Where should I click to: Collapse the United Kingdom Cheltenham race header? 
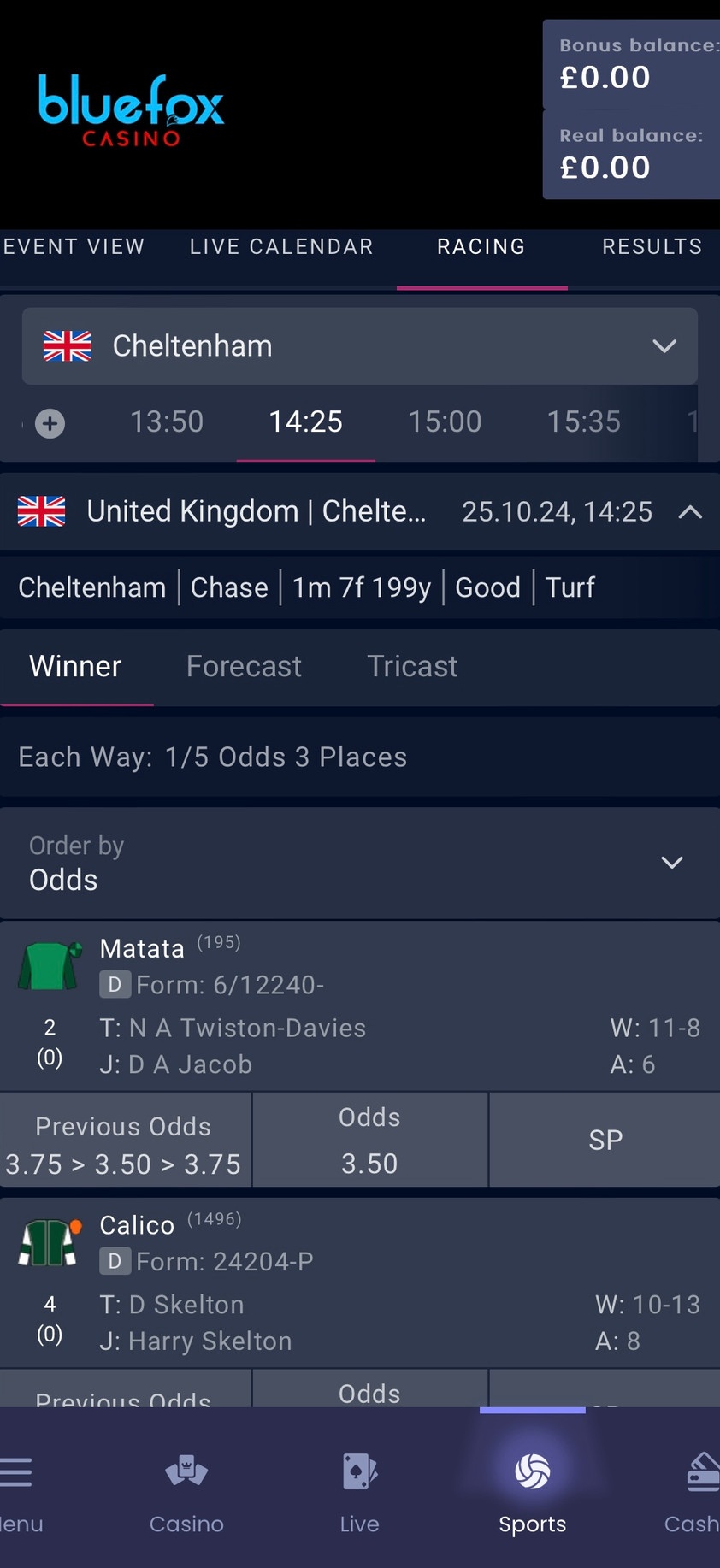coord(690,512)
